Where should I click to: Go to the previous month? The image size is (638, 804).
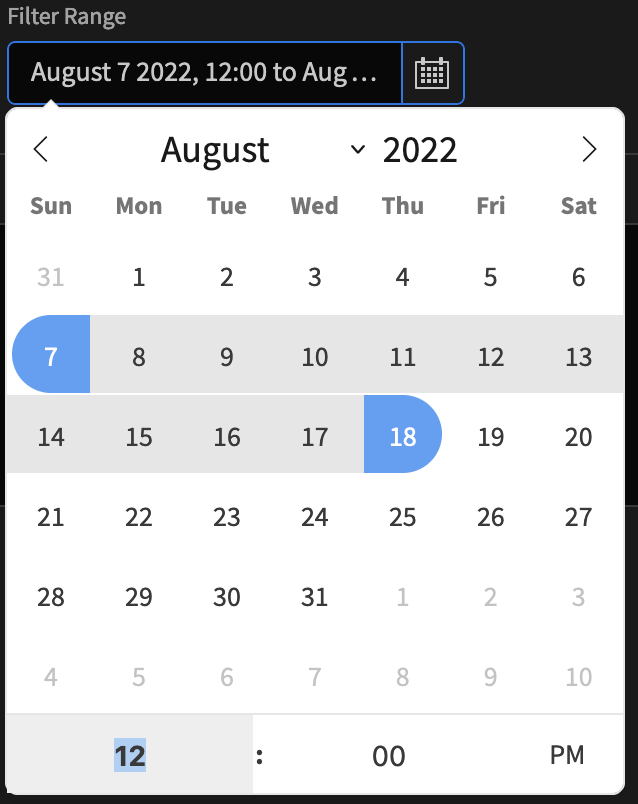41,150
